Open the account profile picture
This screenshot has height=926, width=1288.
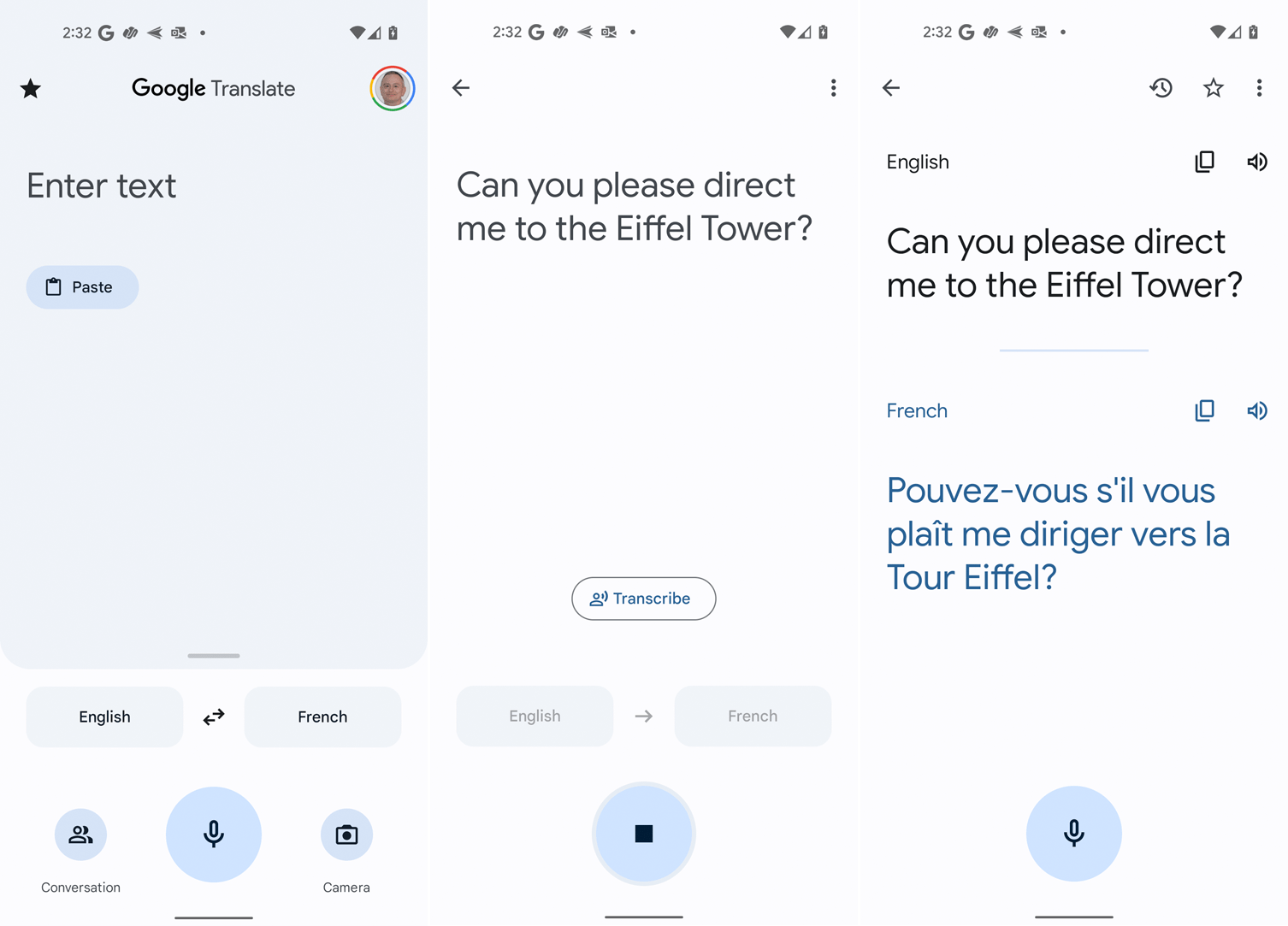tap(393, 88)
